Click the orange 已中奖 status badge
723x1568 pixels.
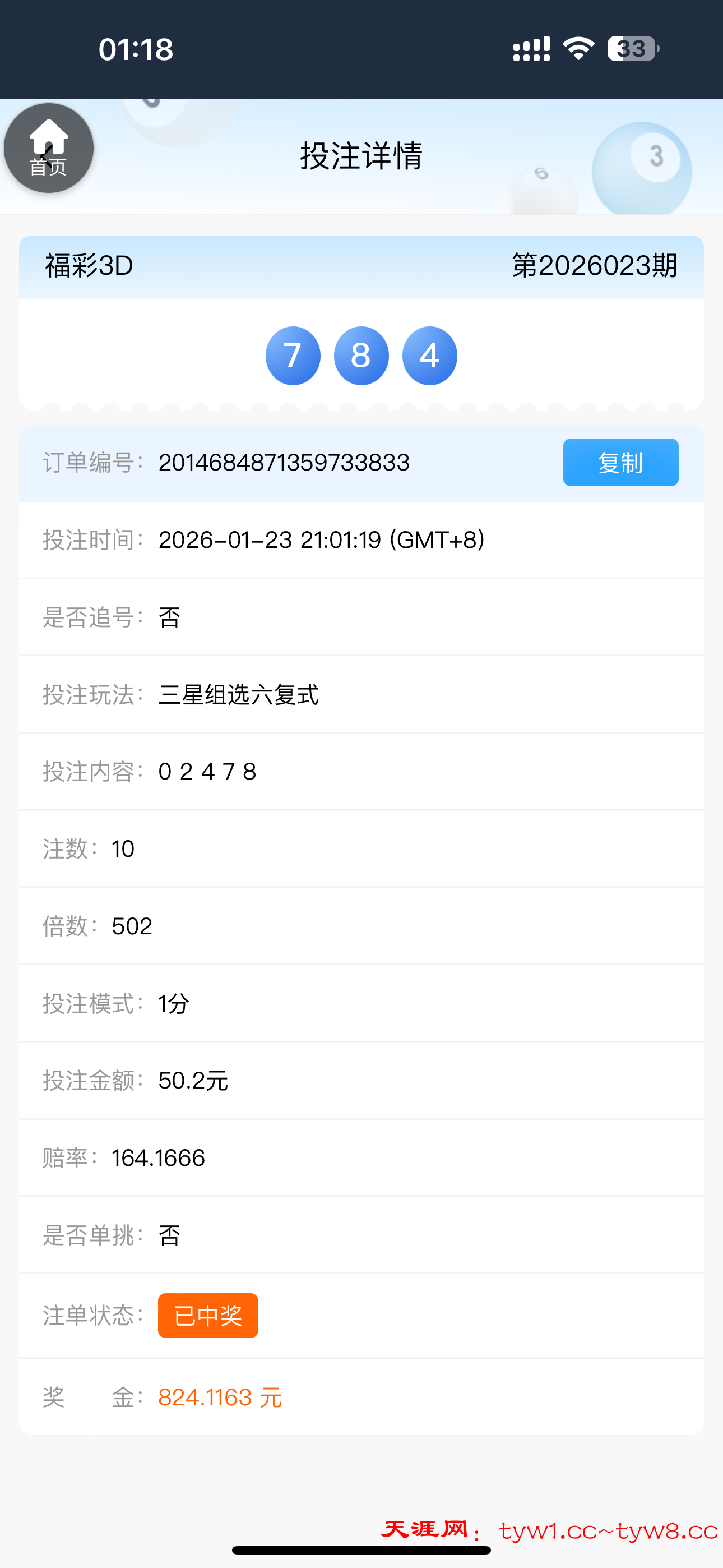(207, 1316)
